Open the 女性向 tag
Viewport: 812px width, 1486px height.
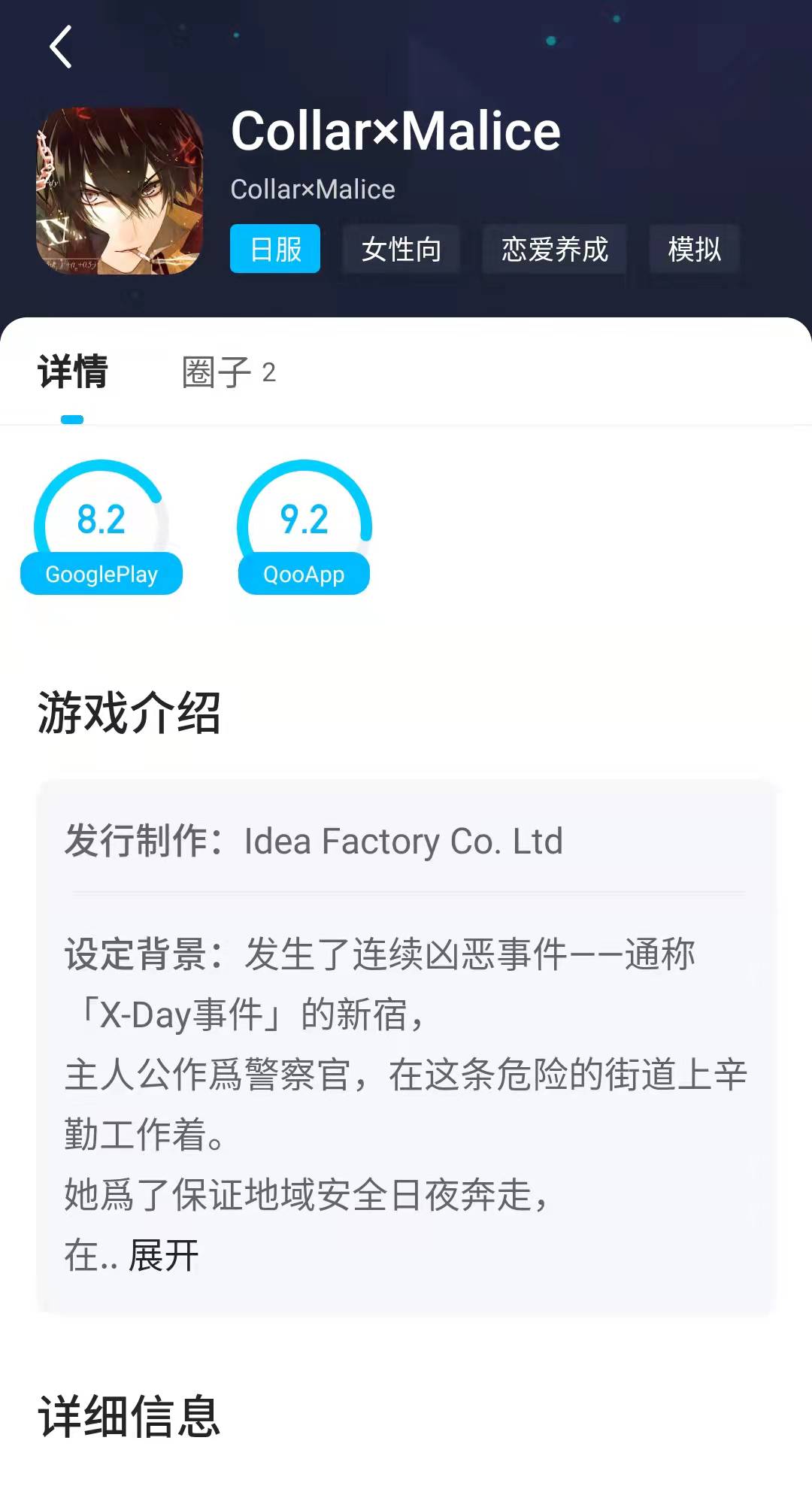[x=401, y=249]
